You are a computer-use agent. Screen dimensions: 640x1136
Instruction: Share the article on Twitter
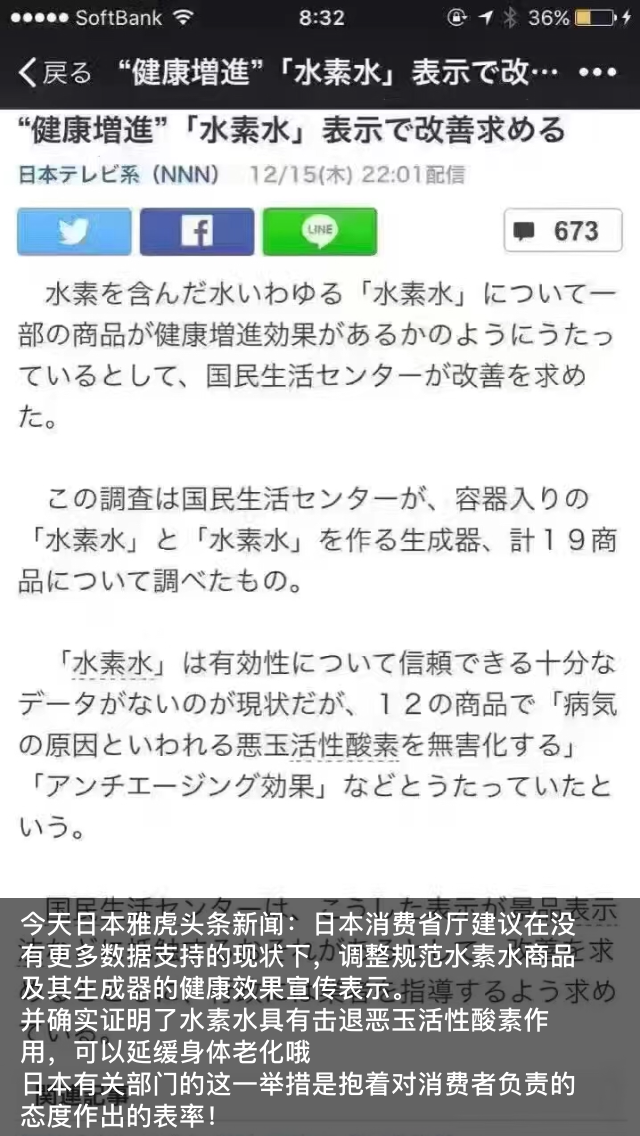(x=74, y=231)
